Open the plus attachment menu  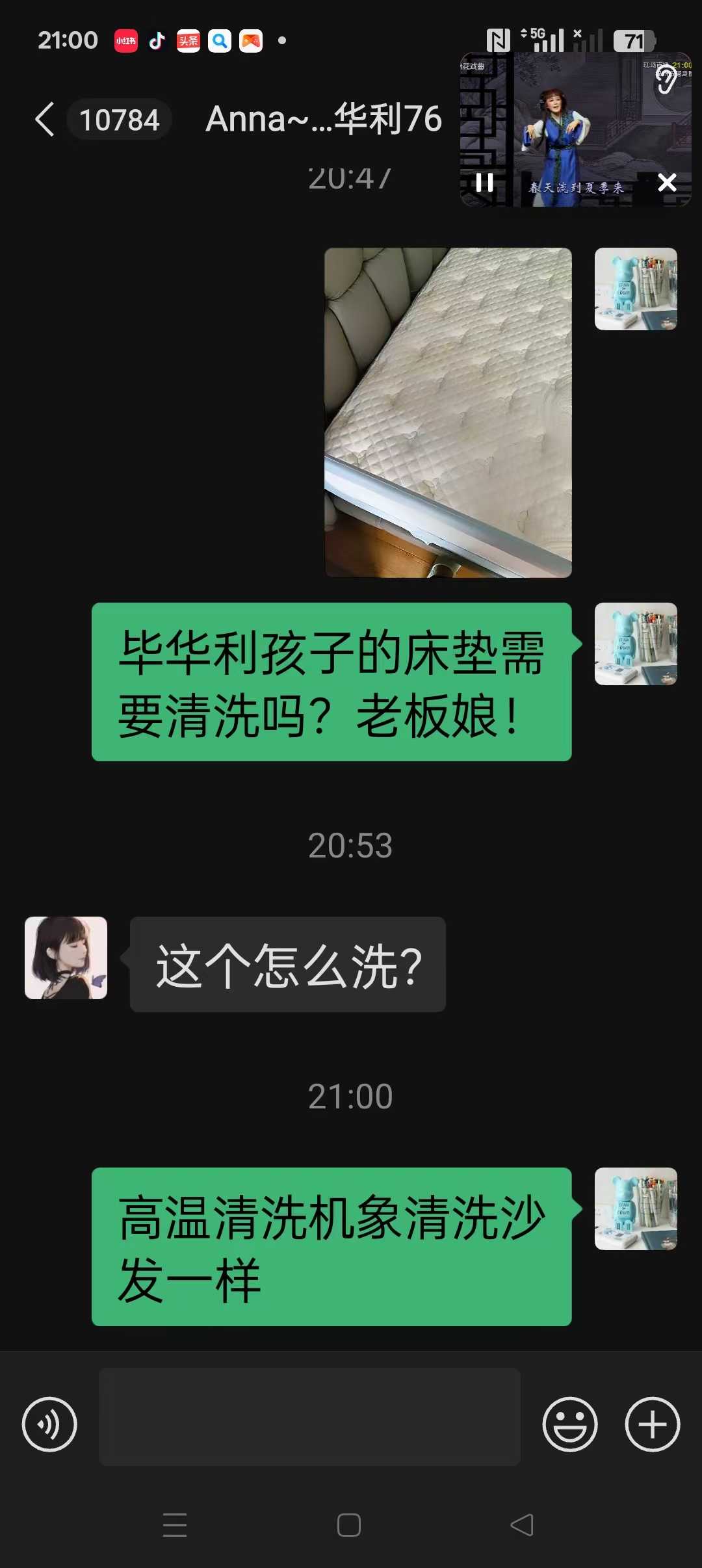coord(652,1424)
